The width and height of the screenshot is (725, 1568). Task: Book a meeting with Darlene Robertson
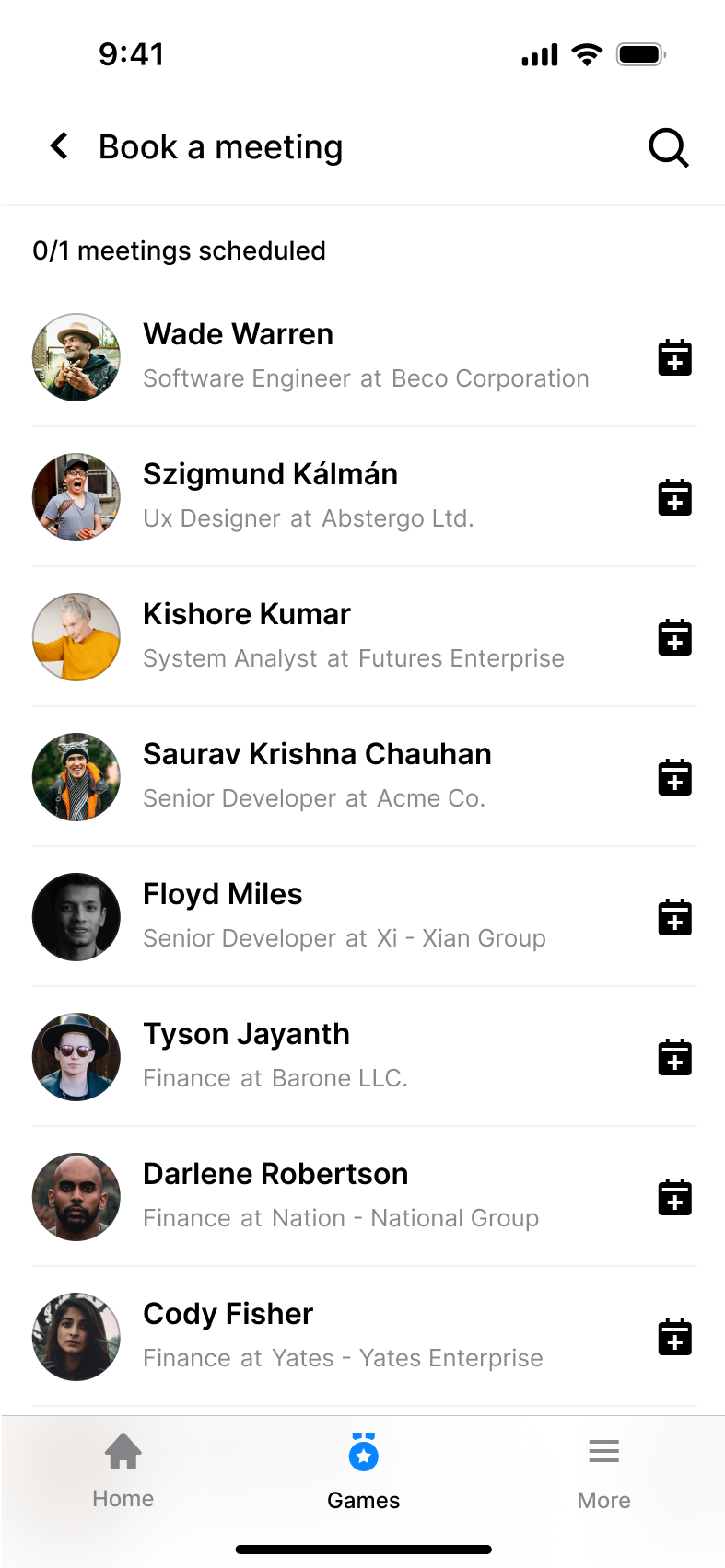point(674,1198)
